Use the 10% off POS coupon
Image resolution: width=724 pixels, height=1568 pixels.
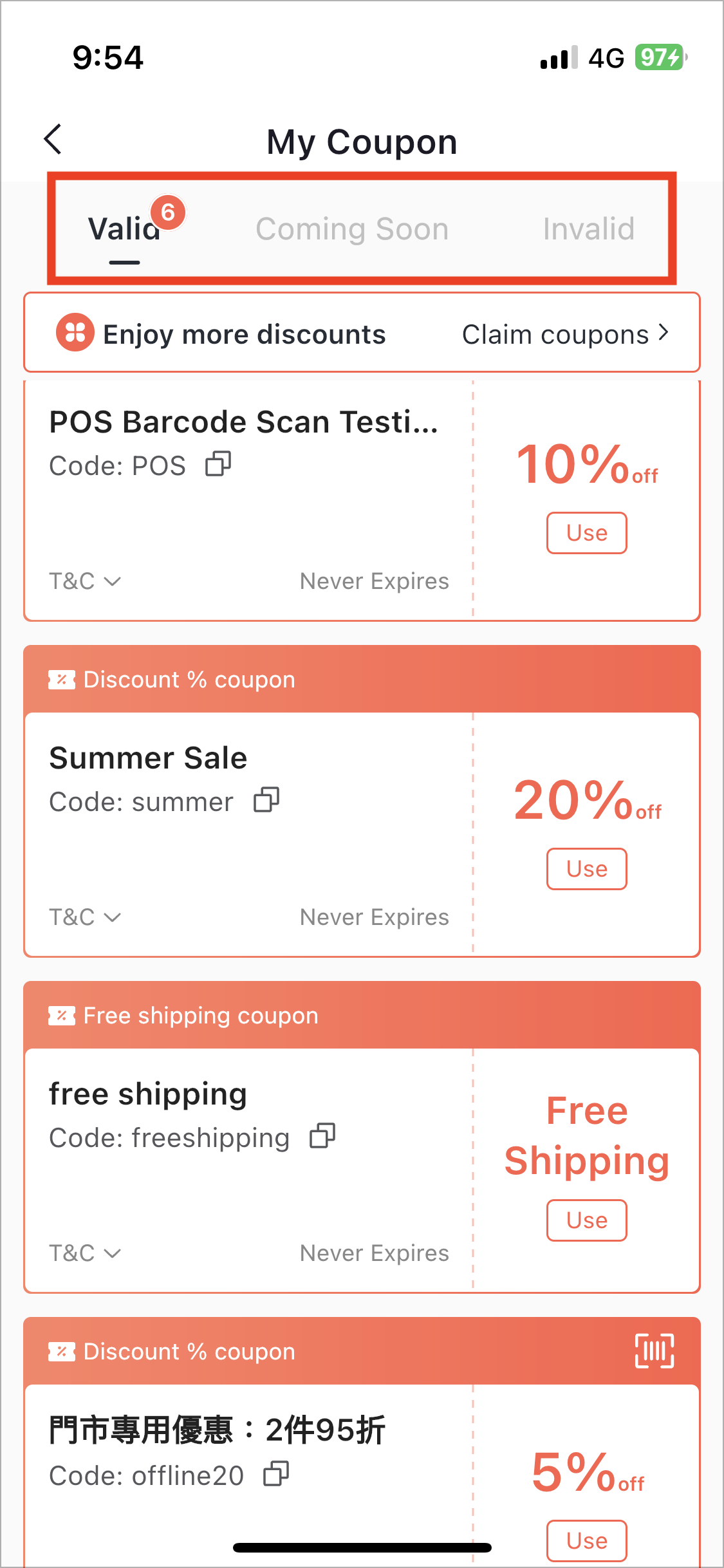tap(586, 533)
